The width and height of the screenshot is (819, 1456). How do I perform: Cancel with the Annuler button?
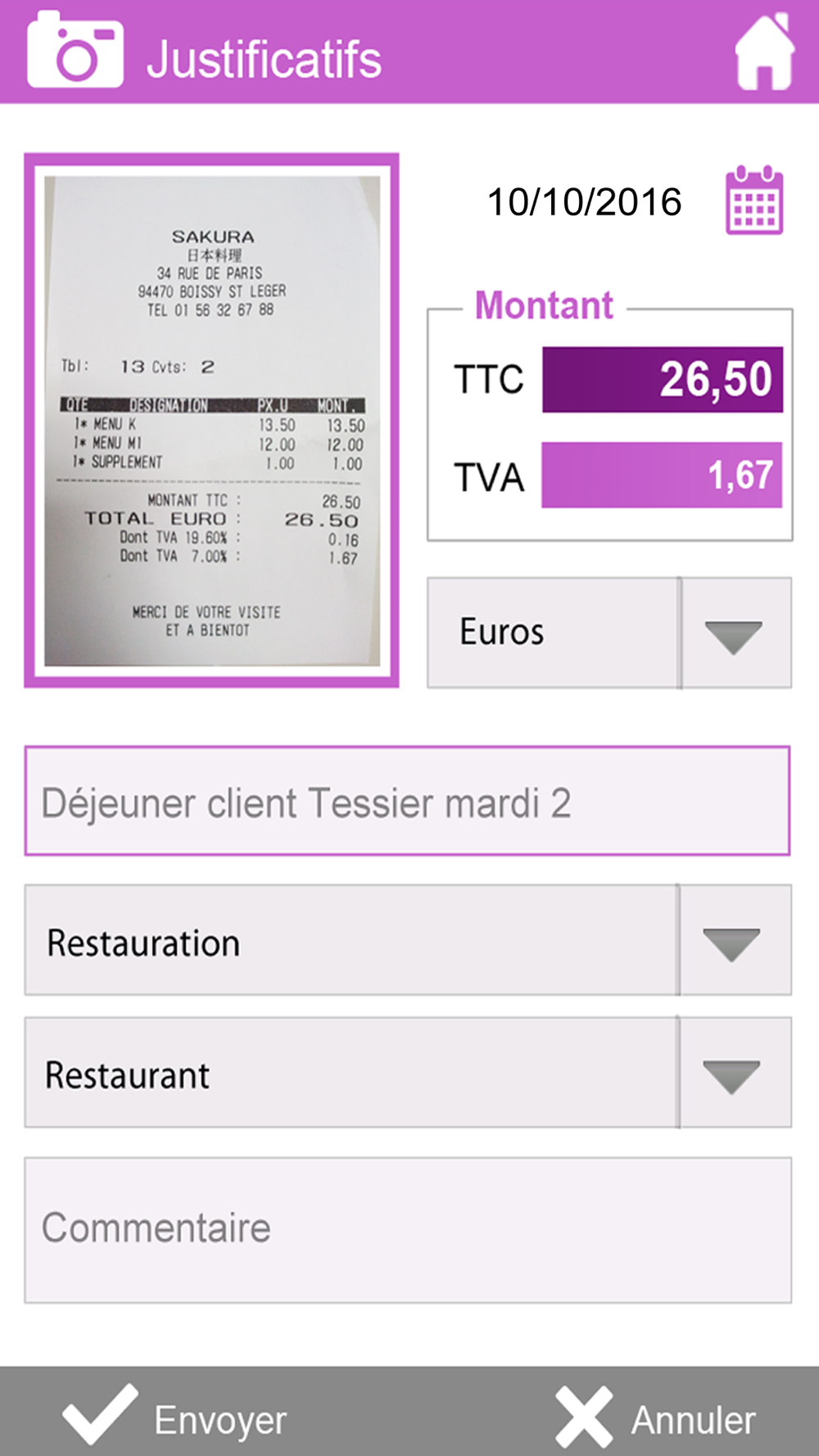pyautogui.click(x=655, y=1418)
